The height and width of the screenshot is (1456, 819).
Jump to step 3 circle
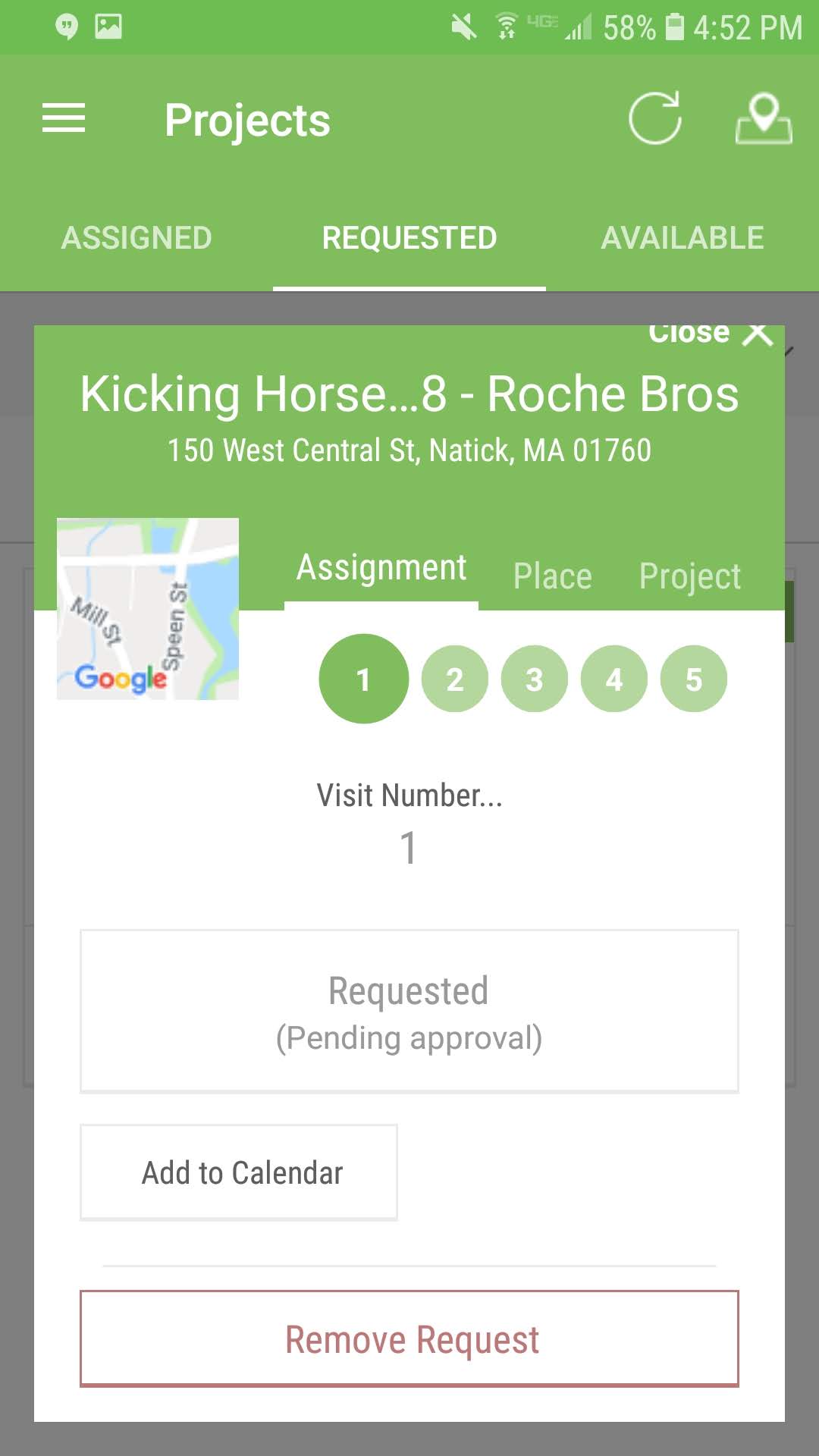point(535,679)
